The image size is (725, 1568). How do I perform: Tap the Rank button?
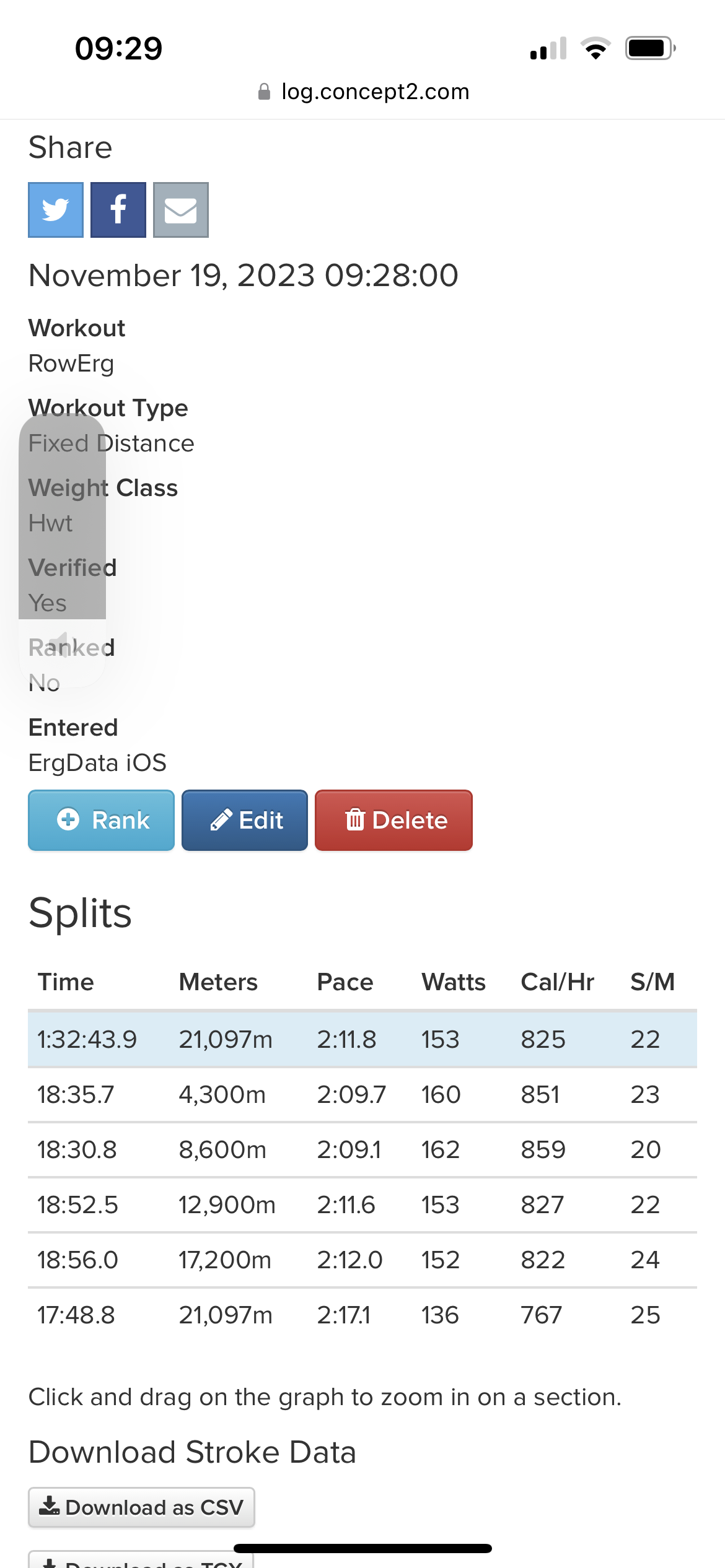click(101, 820)
